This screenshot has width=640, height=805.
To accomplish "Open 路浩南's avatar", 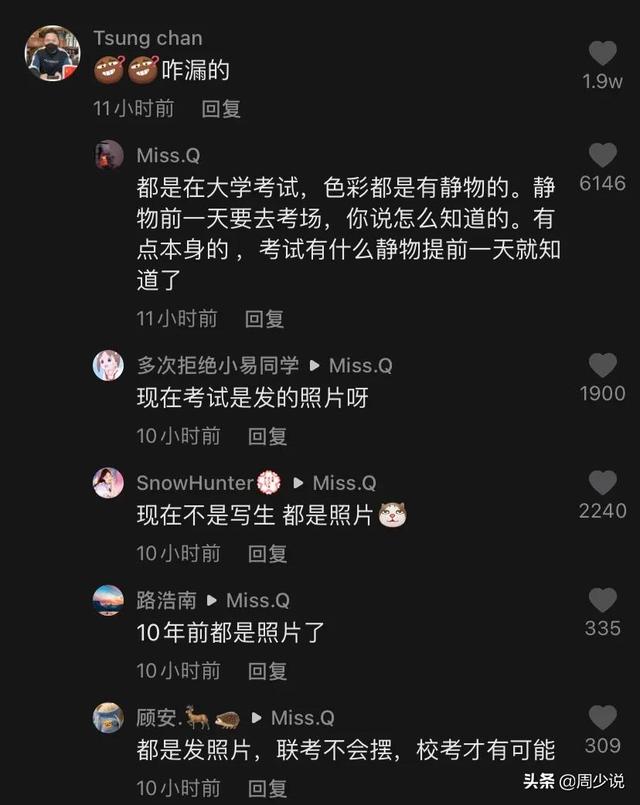I will pos(109,600).
